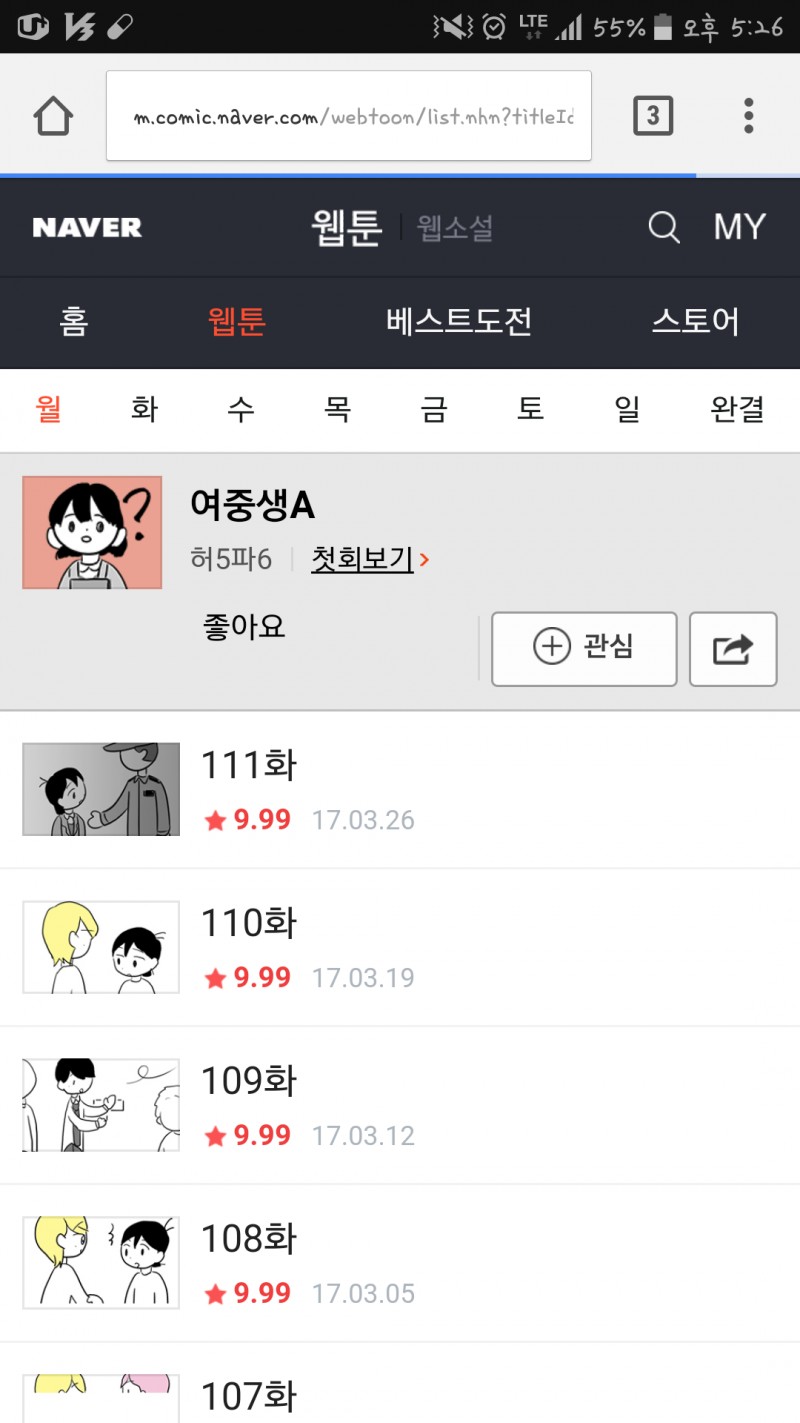The height and width of the screenshot is (1423, 800).
Task: Switch to the 화 weekday tab
Action: click(x=143, y=409)
